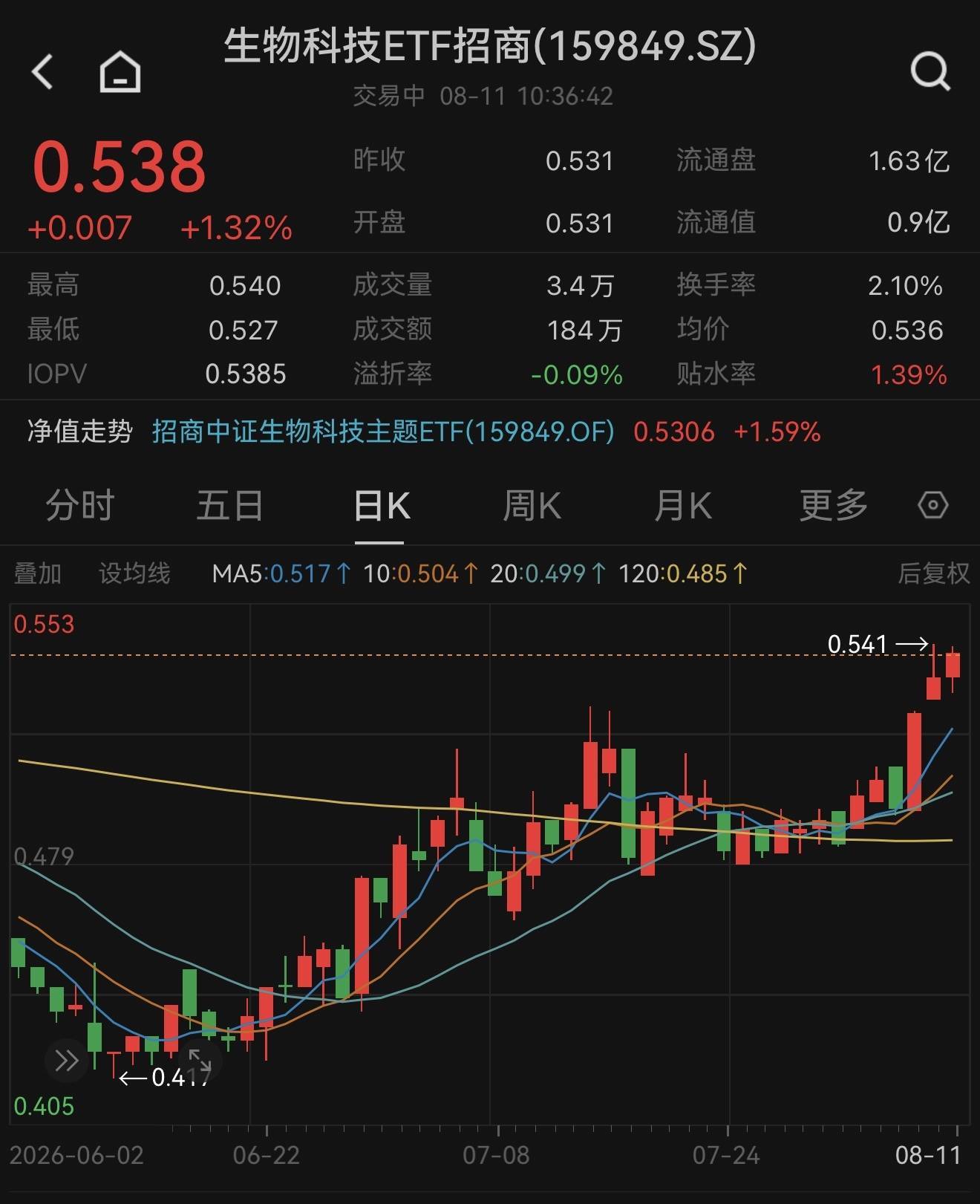This screenshot has width=980, height=1204.
Task: Open chart settings hexagon icon
Action: pos(932,505)
